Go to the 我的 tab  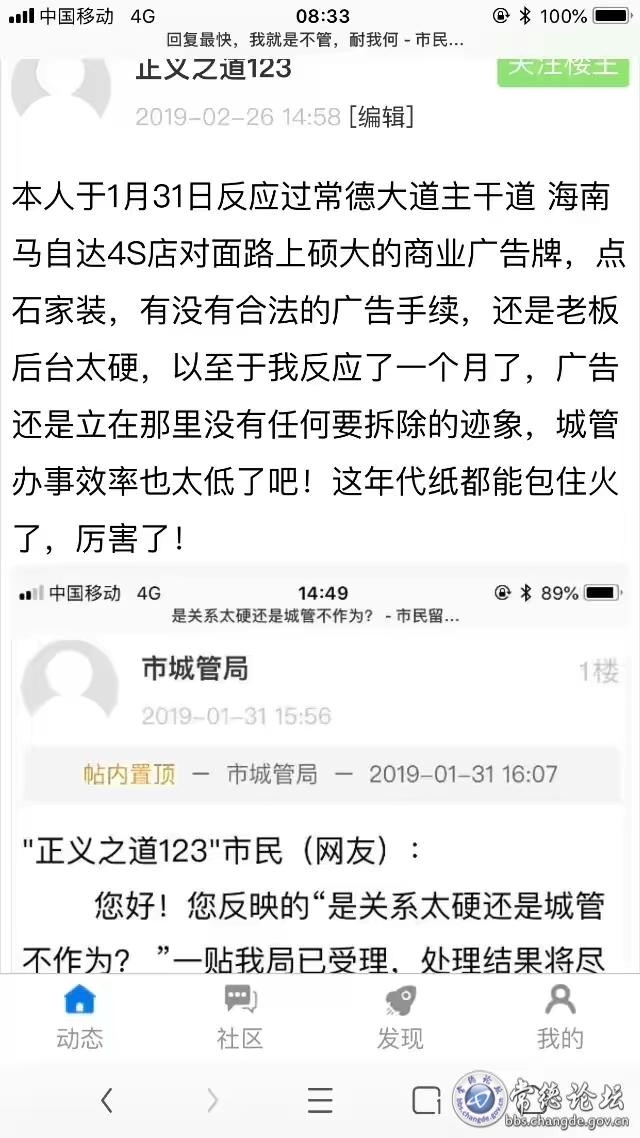(560, 1017)
